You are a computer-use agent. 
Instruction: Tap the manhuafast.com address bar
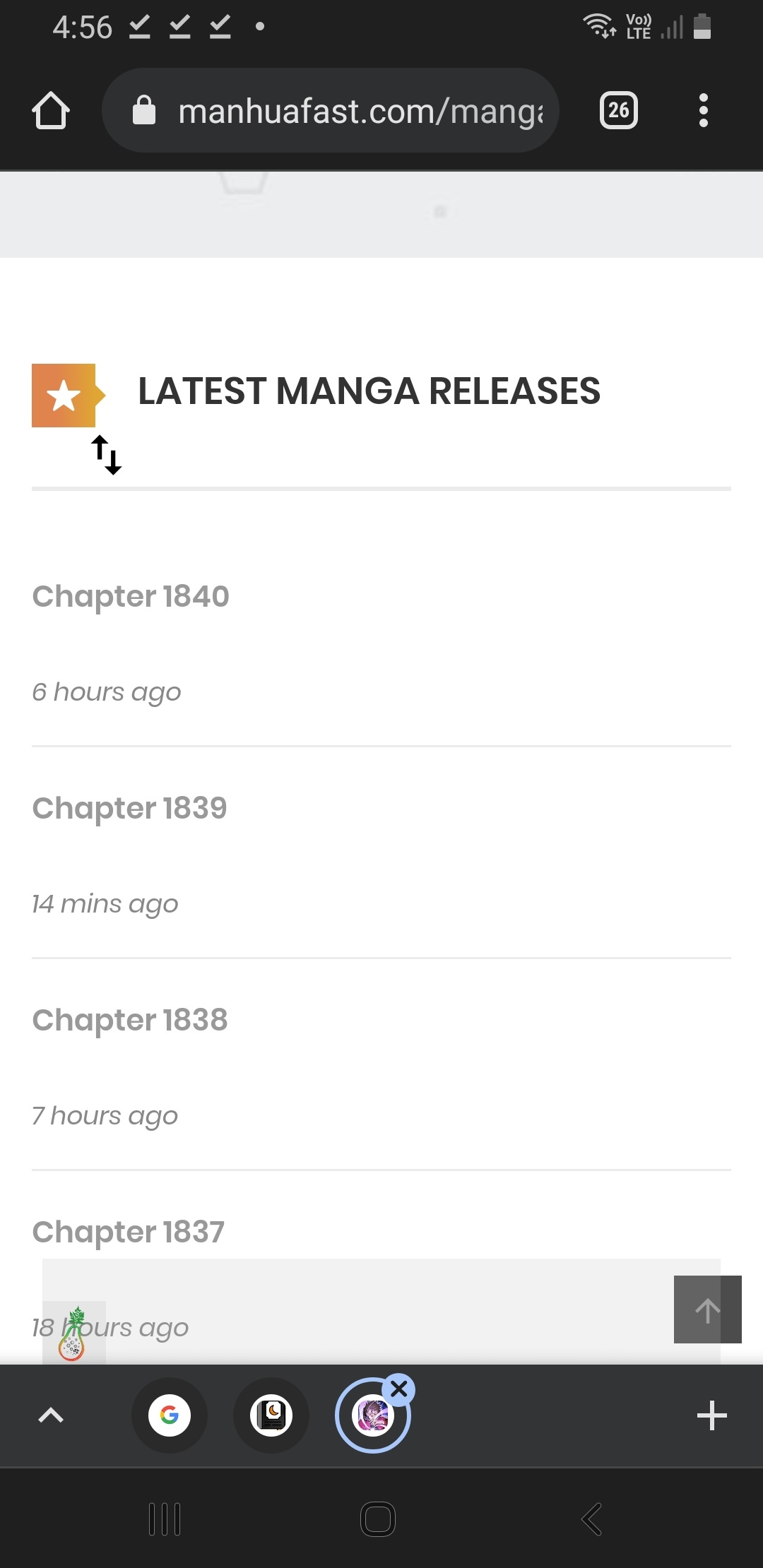tap(331, 110)
